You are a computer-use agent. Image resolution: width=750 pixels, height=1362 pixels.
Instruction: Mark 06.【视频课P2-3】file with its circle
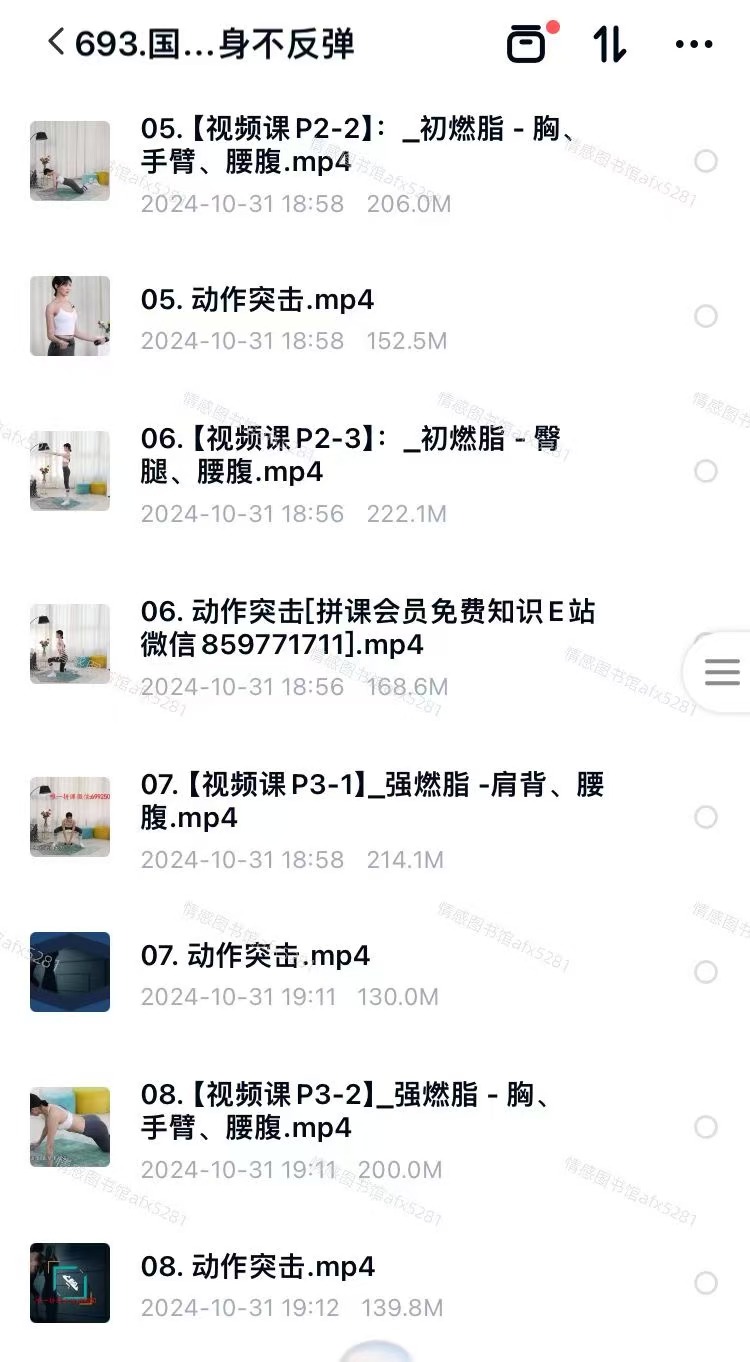coord(706,471)
